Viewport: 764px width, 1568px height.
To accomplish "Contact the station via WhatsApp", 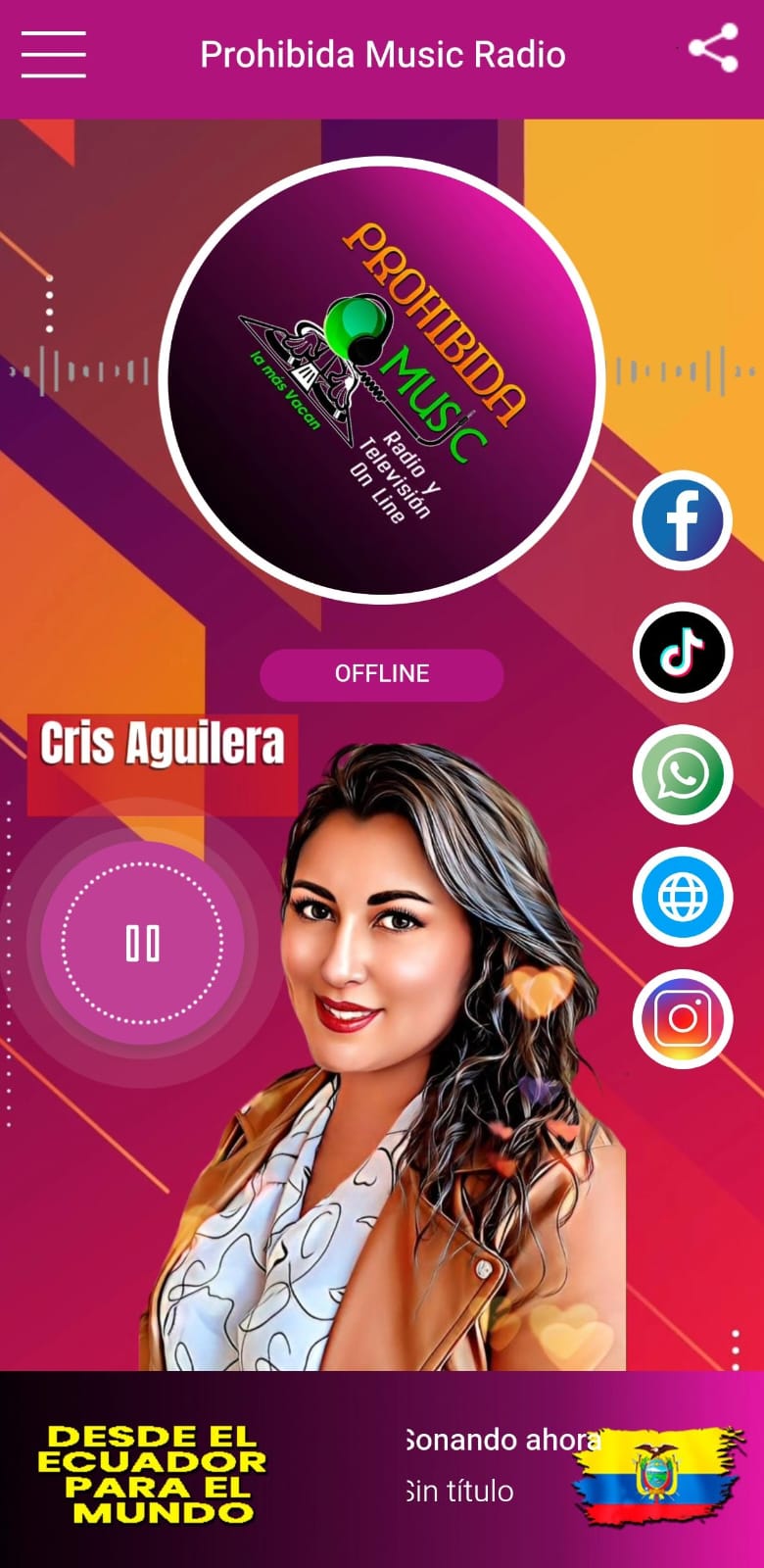I will [683, 774].
